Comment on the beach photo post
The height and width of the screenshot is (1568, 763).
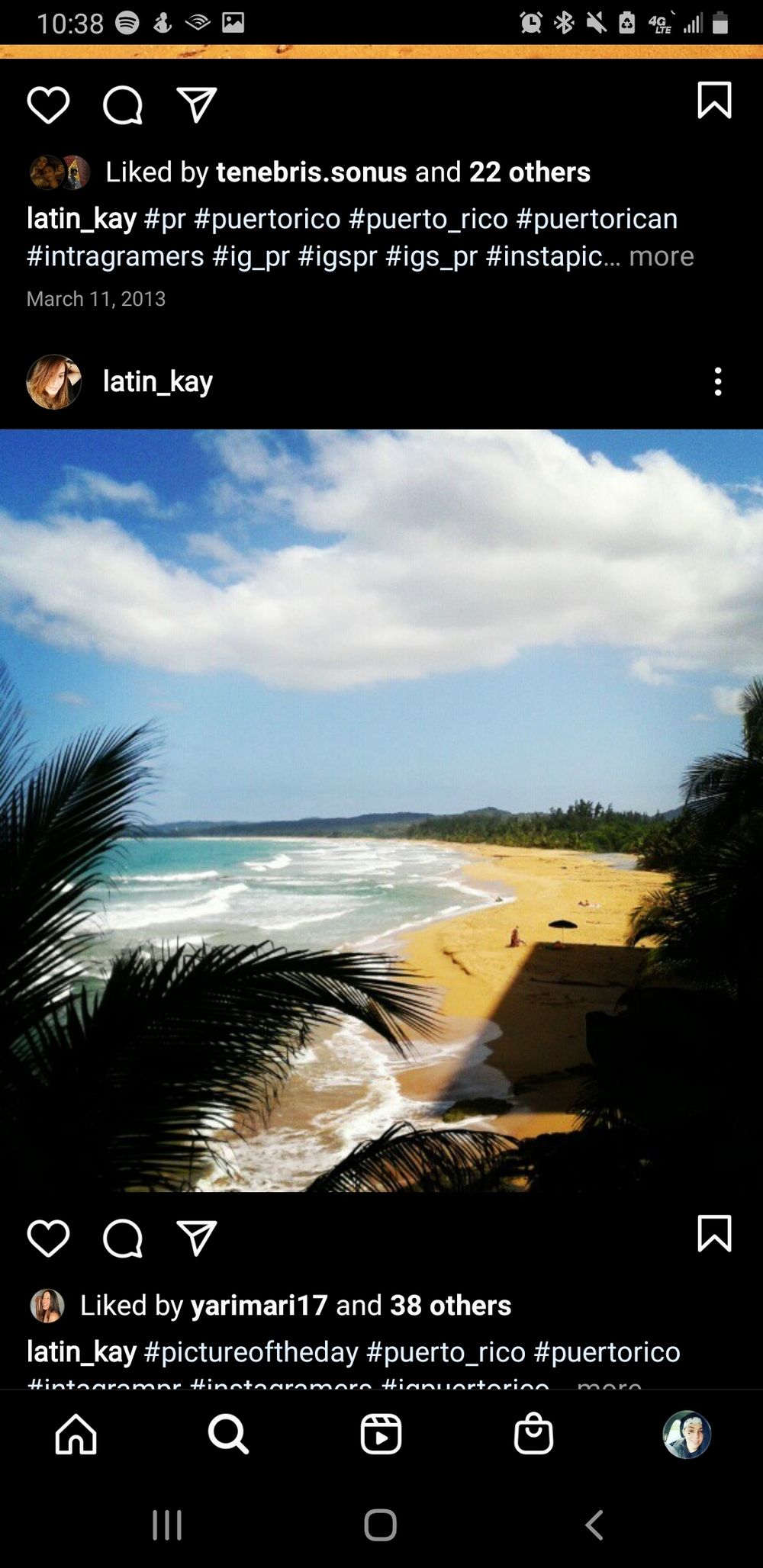click(x=123, y=1239)
